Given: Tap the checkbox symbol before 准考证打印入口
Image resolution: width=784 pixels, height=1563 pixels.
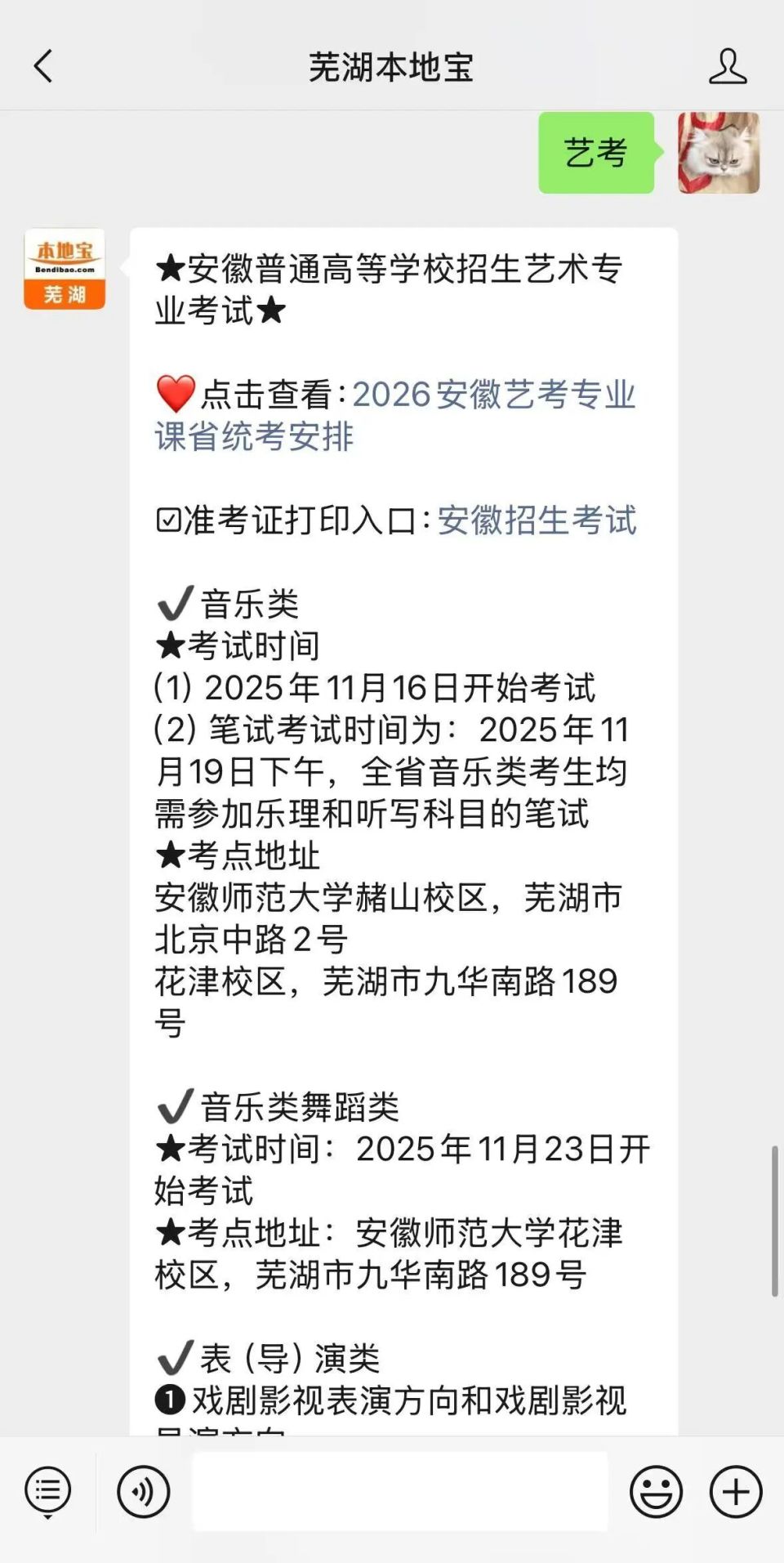Looking at the screenshot, I should coord(169,518).
